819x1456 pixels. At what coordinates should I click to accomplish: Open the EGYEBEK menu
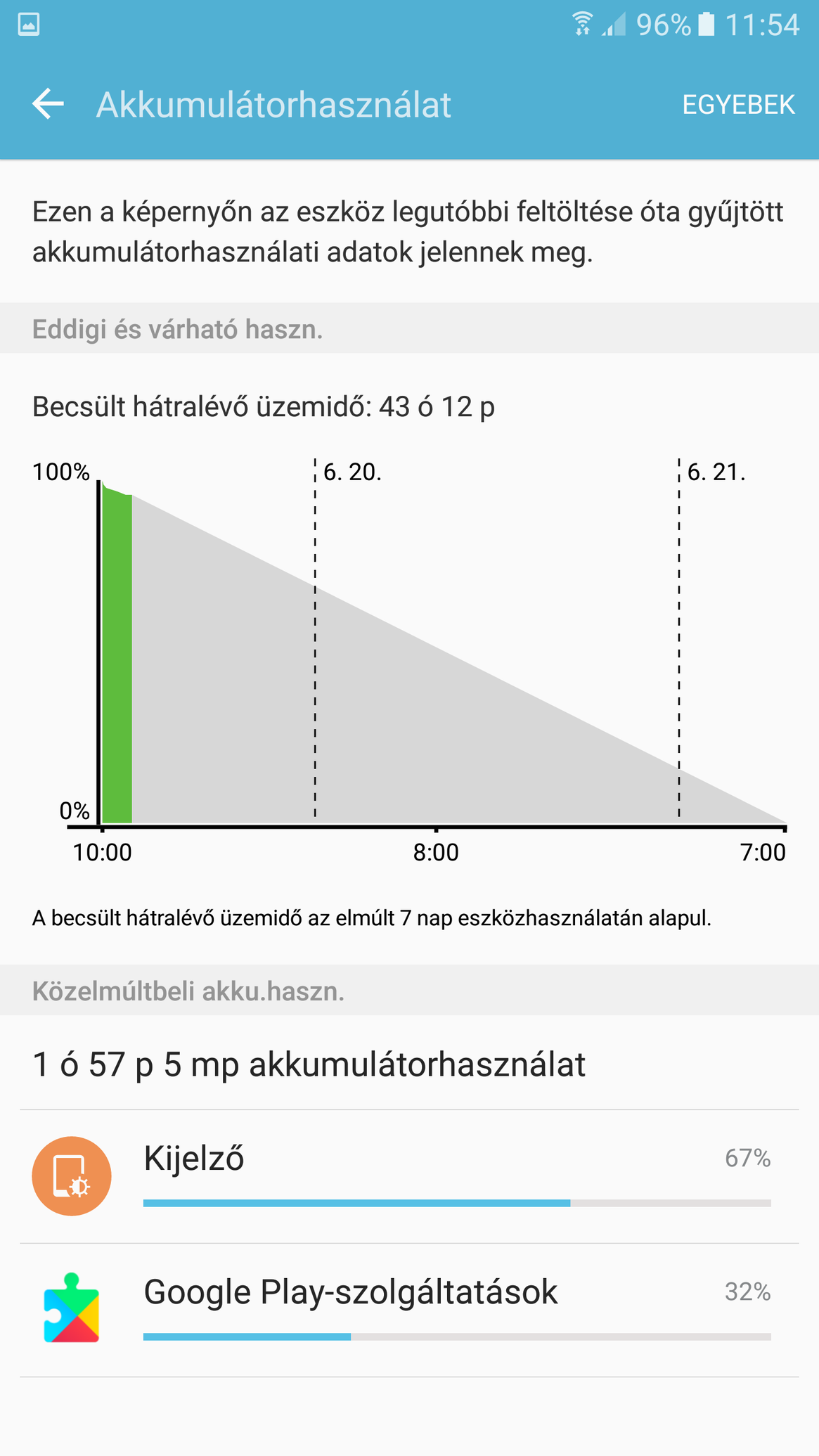point(738,105)
